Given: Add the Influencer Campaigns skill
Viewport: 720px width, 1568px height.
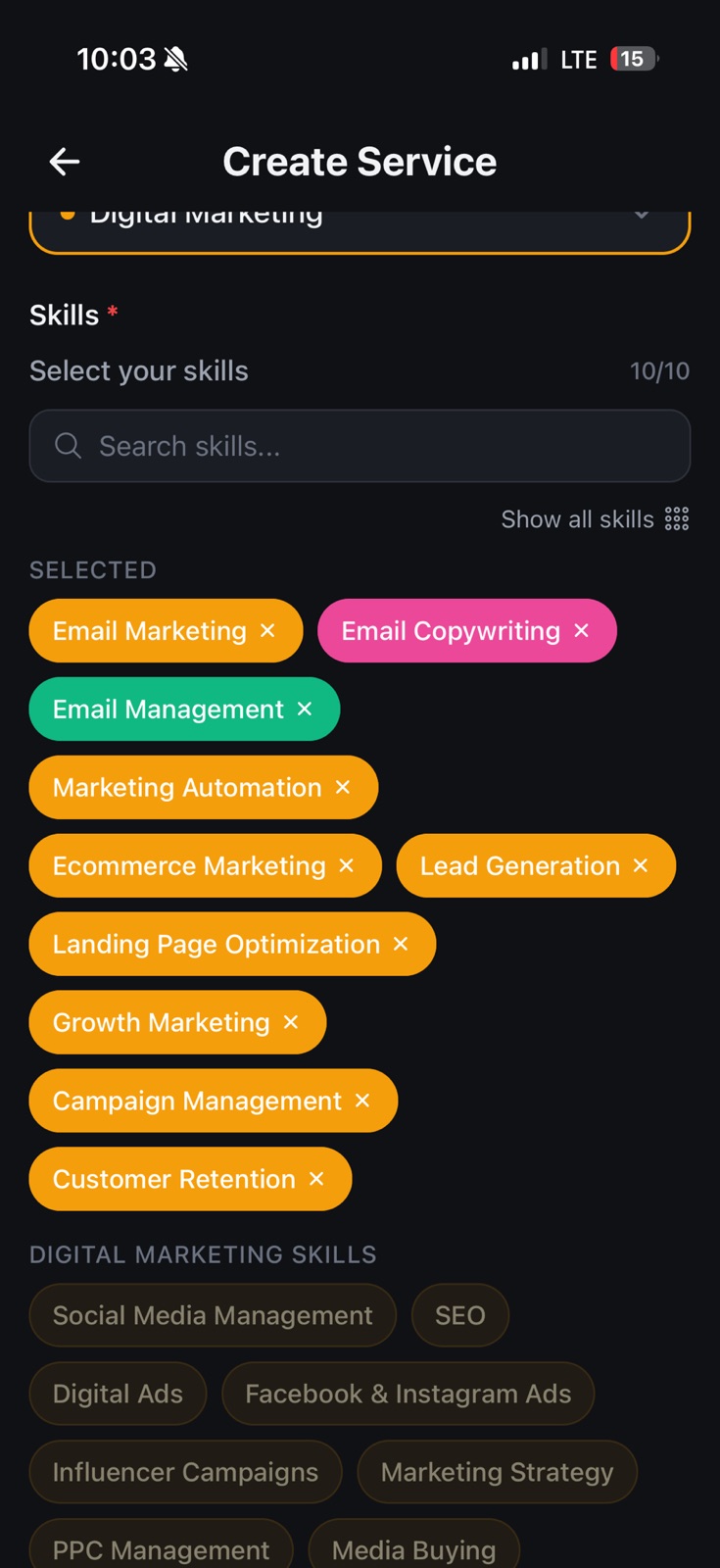Looking at the screenshot, I should click(185, 1472).
